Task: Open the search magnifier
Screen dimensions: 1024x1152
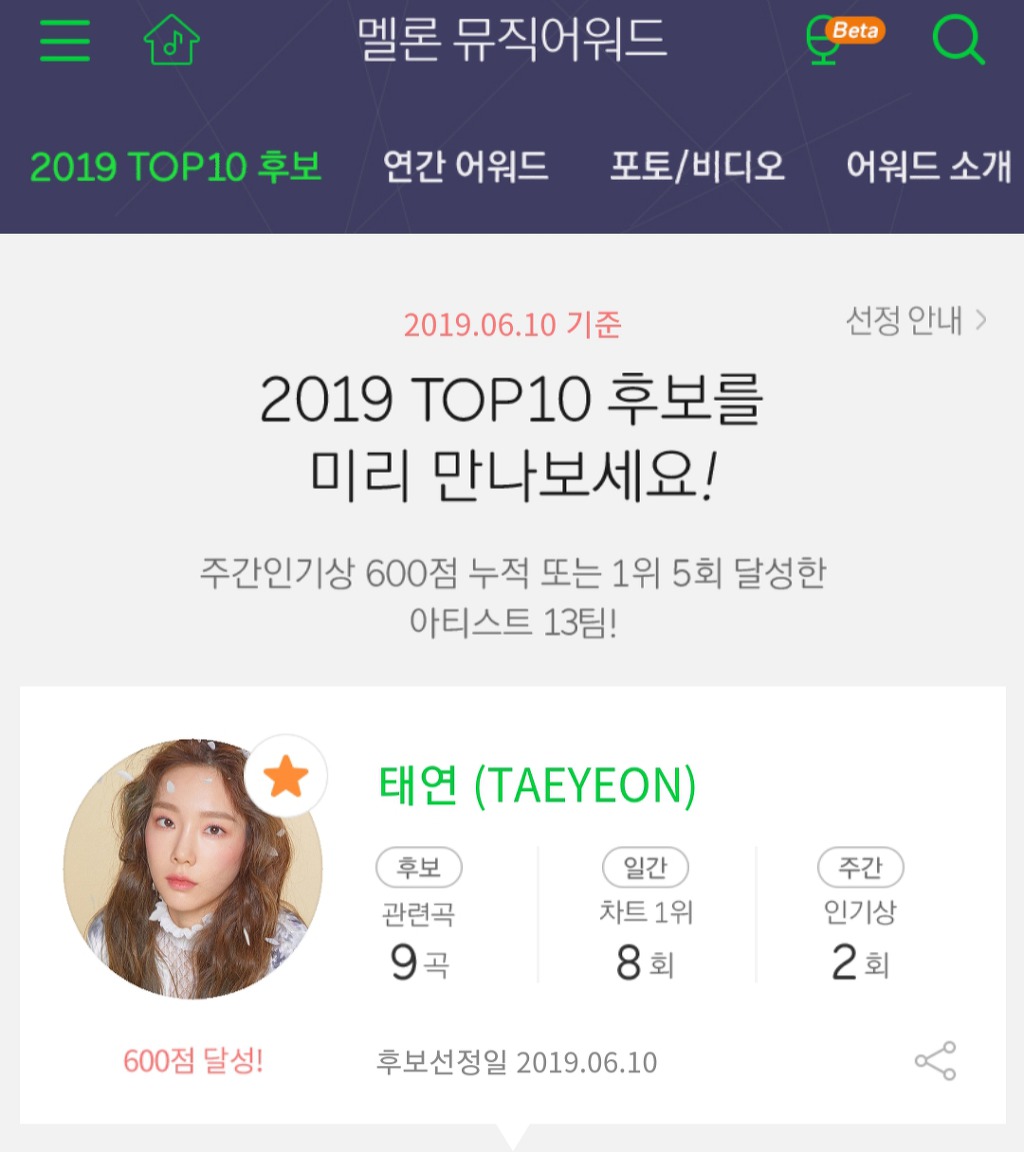Action: 957,41
